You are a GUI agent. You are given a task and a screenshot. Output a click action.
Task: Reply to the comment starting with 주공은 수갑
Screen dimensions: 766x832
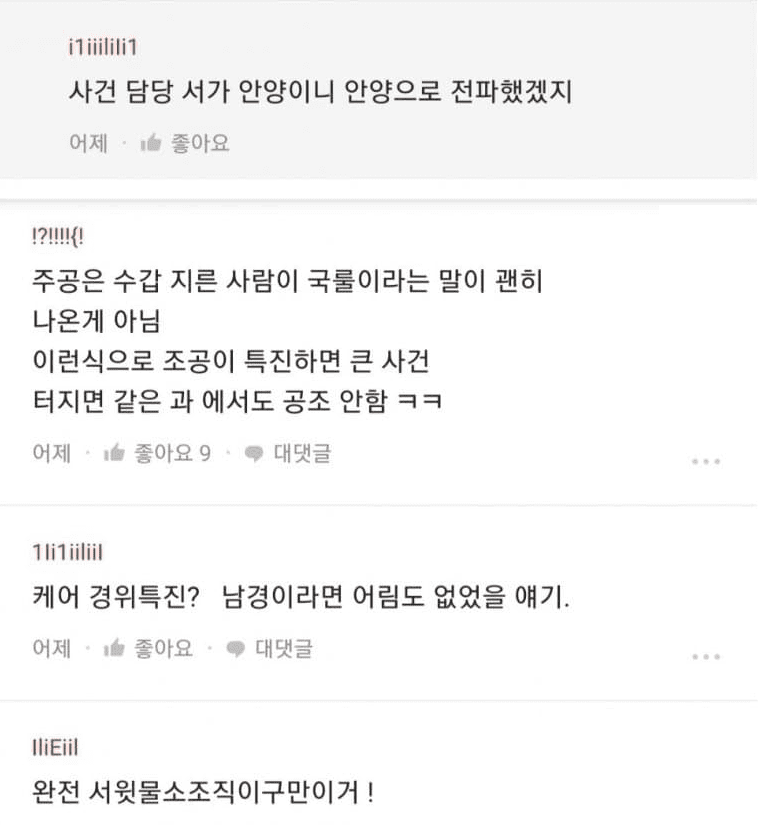click(288, 454)
